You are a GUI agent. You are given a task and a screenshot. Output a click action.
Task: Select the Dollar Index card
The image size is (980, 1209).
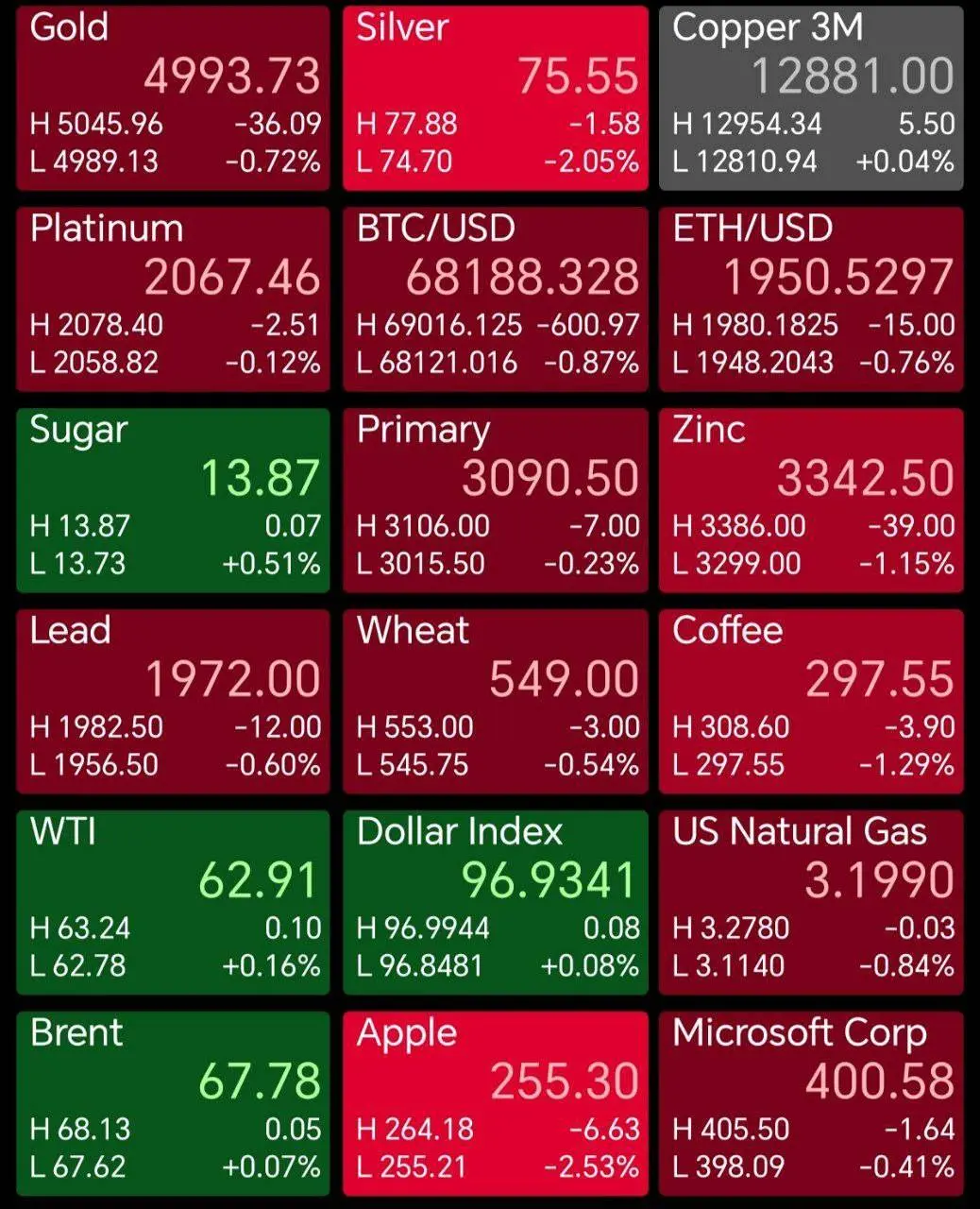(496, 903)
